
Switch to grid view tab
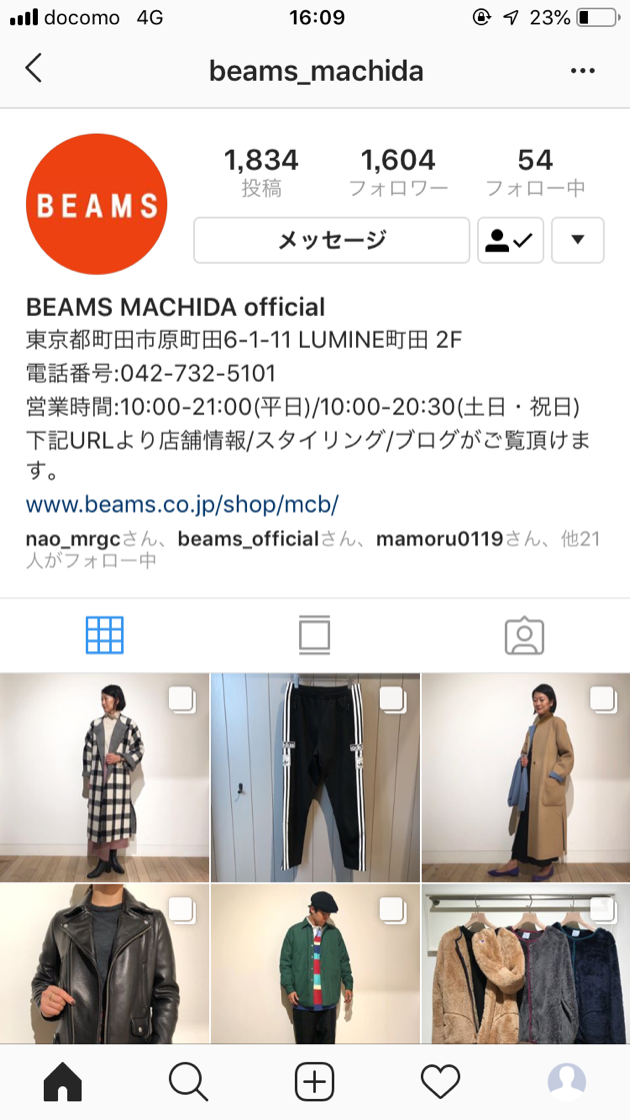pyautogui.click(x=105, y=635)
